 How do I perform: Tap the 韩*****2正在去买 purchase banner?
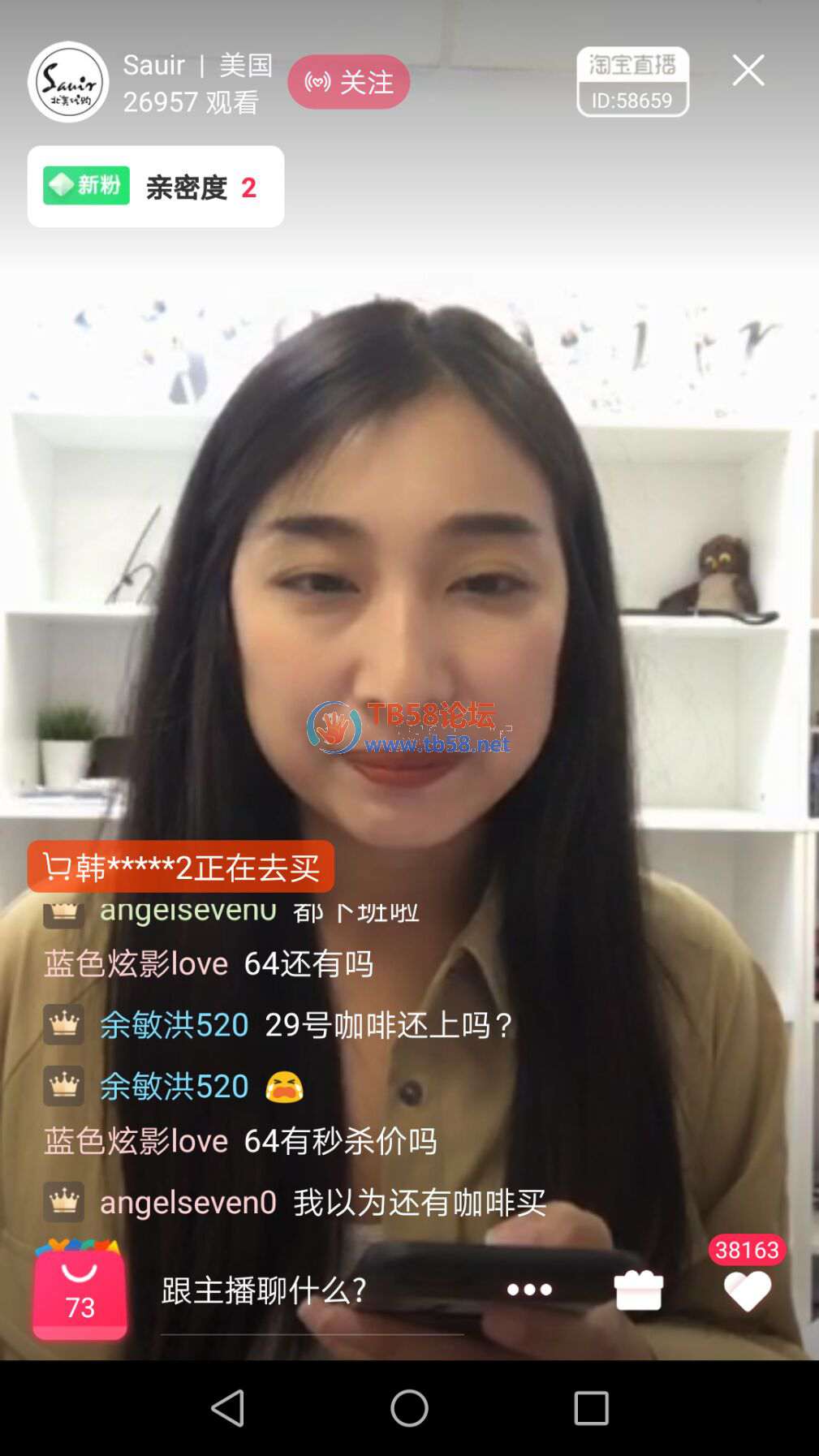(x=181, y=867)
